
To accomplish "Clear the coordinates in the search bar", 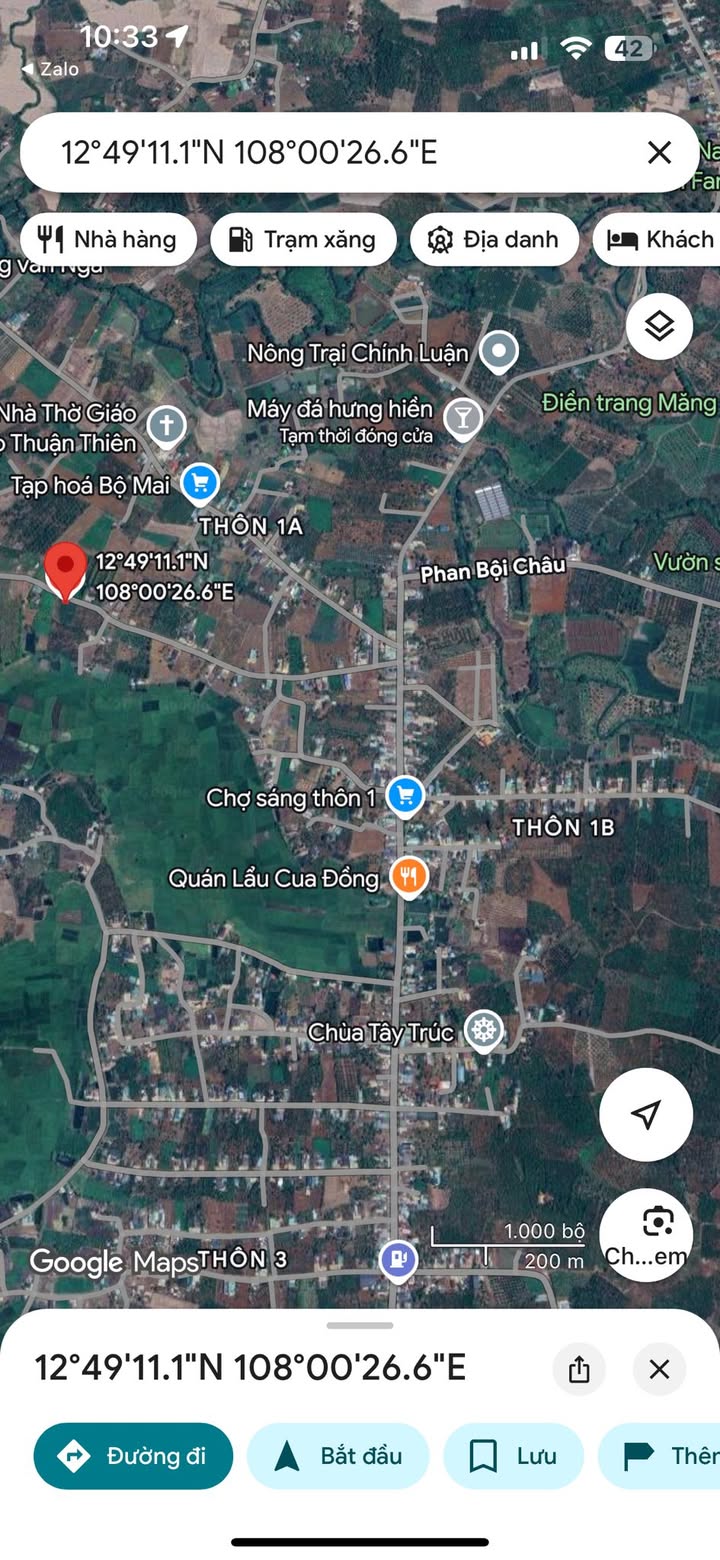I will coord(659,152).
